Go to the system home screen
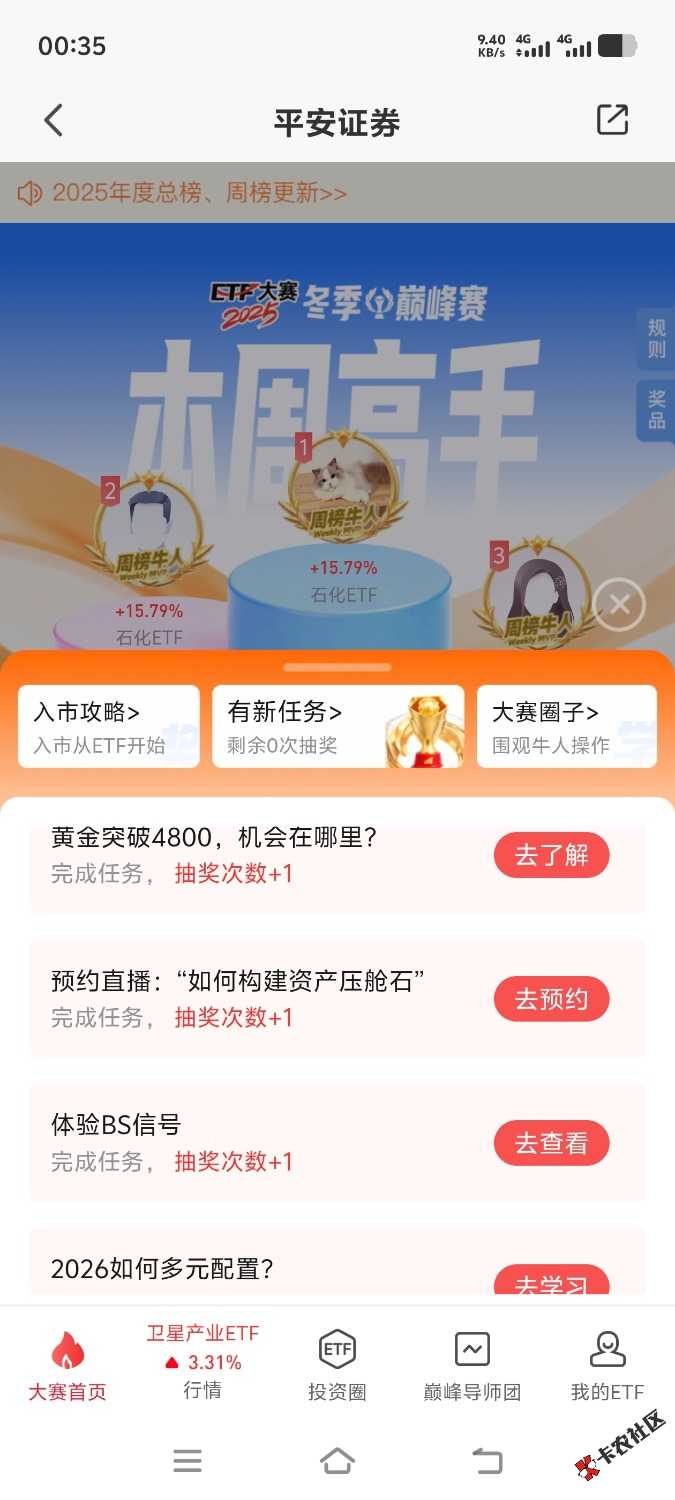The image size is (675, 1500). (x=337, y=1461)
